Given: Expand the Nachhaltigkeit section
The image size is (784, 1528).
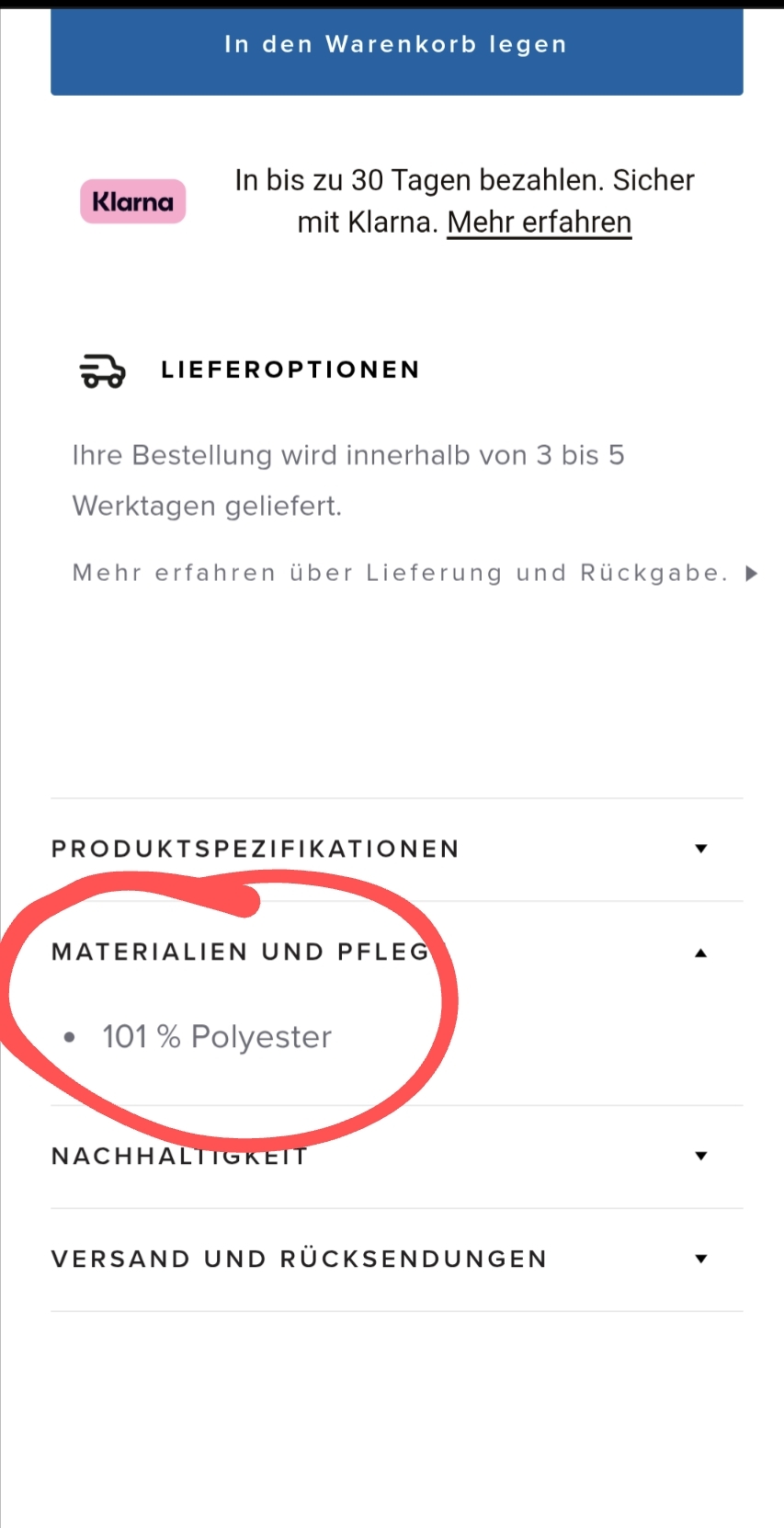Looking at the screenshot, I should click(x=396, y=1156).
